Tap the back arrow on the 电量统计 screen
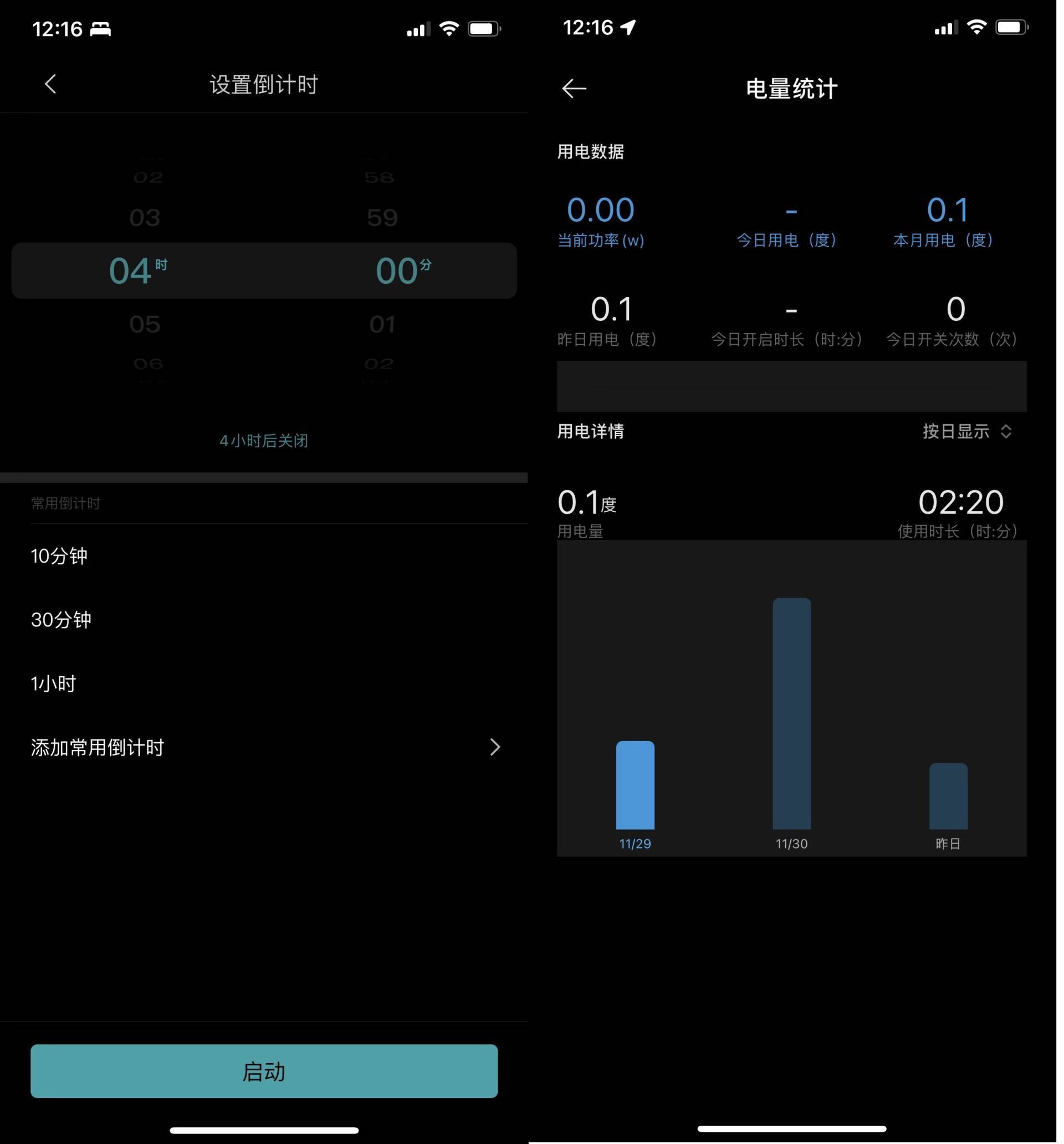 575,88
